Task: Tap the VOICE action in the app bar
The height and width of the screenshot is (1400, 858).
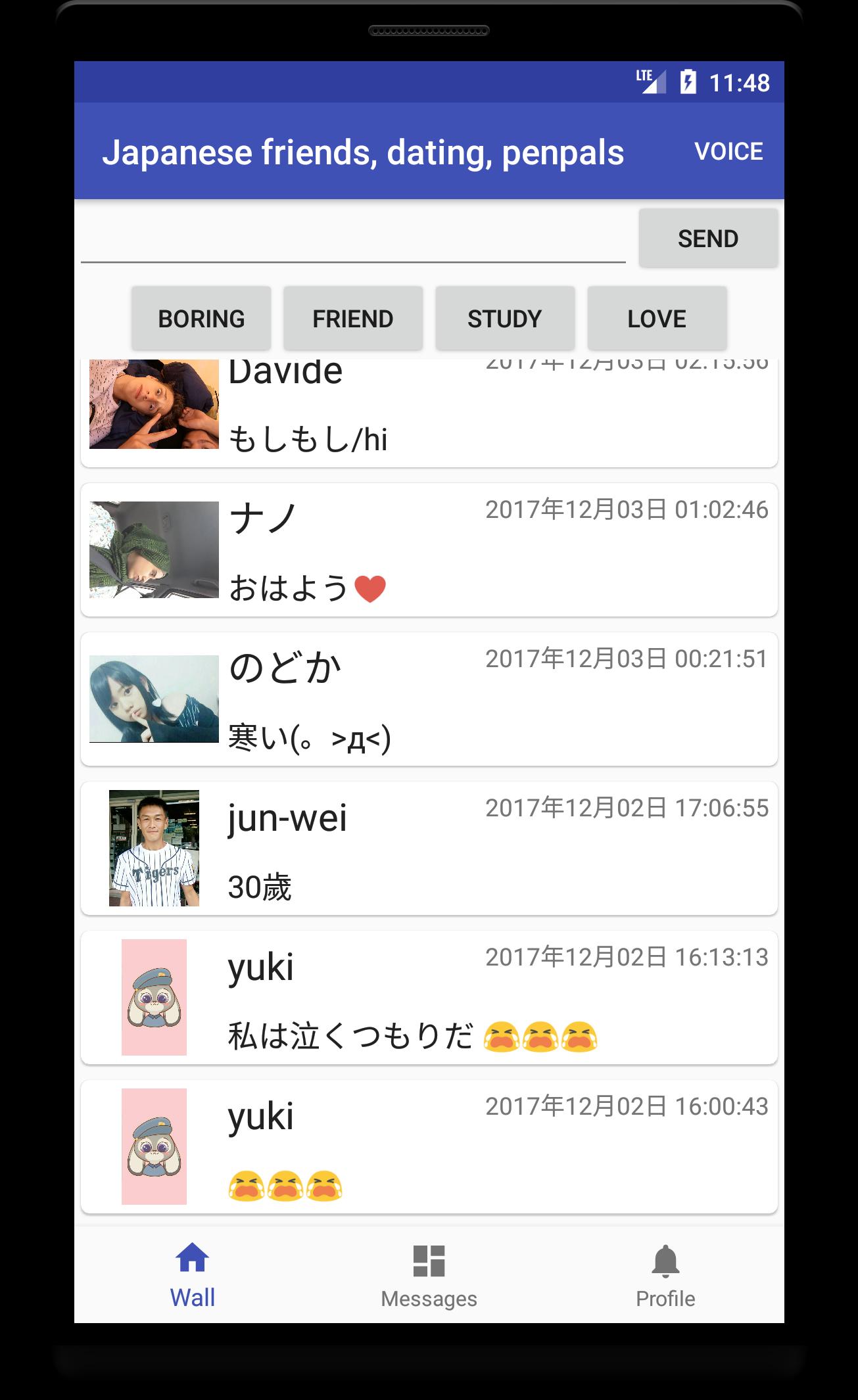Action: [x=728, y=151]
